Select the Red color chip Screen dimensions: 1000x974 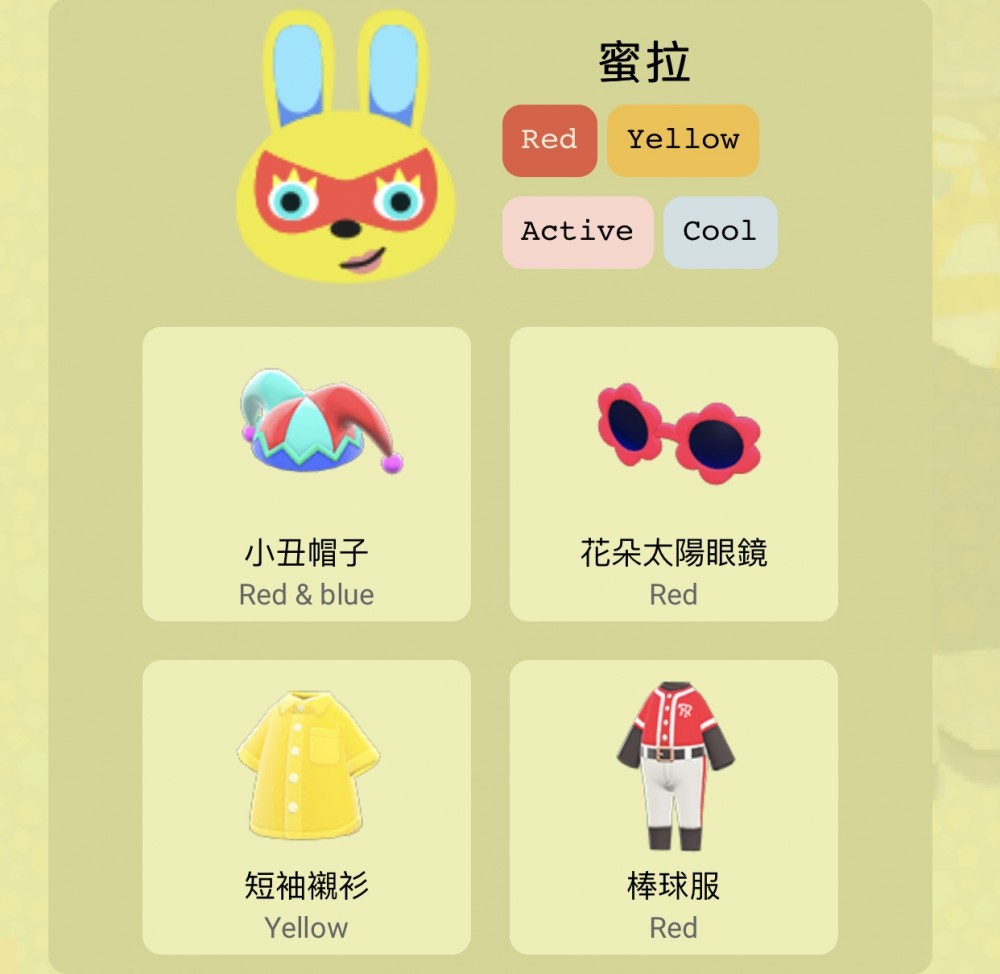pos(549,140)
